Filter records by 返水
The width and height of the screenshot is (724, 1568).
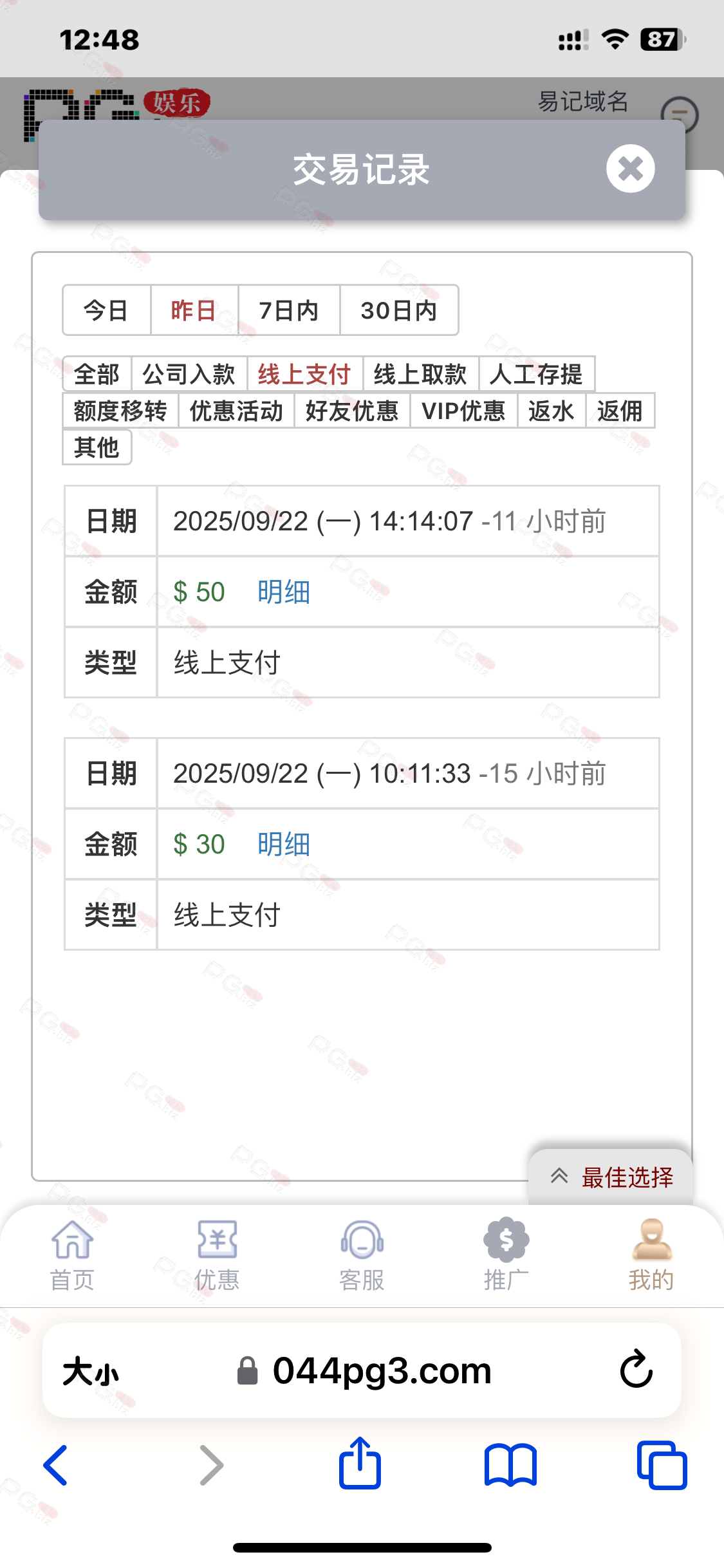click(551, 411)
